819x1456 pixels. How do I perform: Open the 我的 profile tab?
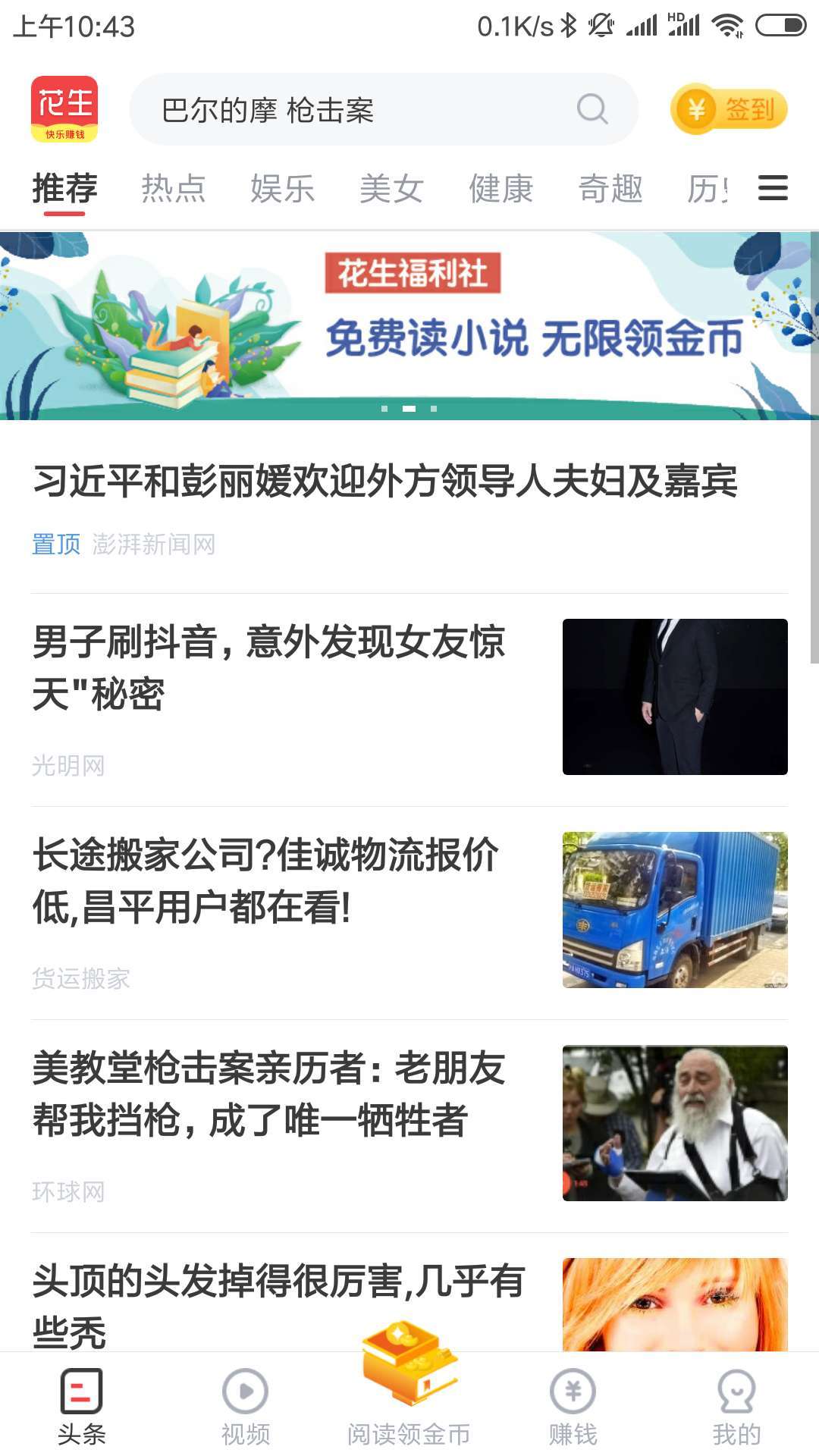736,1407
